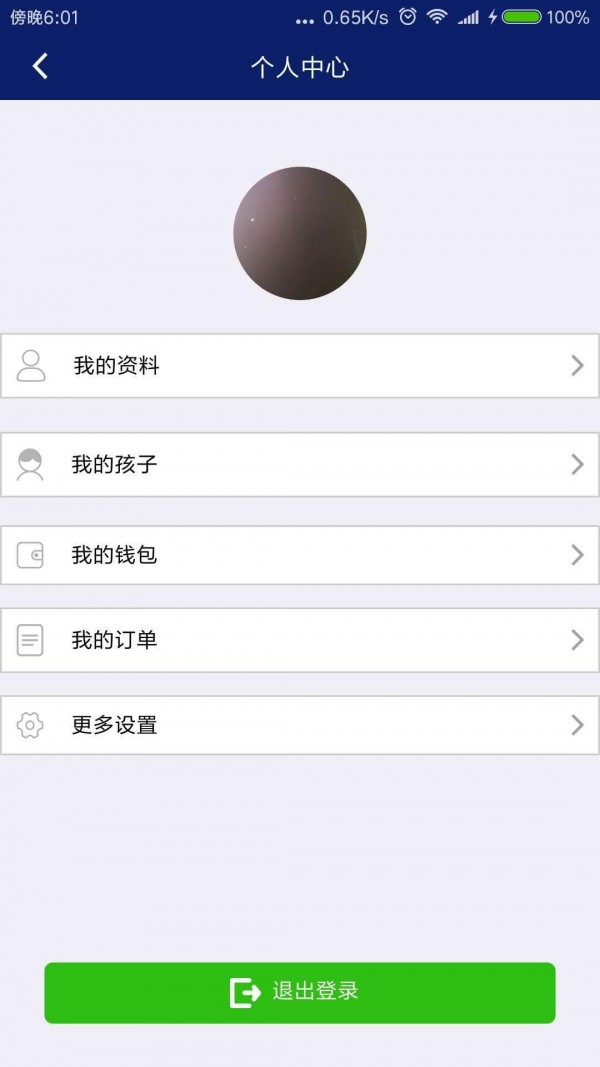Open the 我的孩子 row
Image resolution: width=600 pixels, height=1067 pixels.
pyautogui.click(x=300, y=465)
